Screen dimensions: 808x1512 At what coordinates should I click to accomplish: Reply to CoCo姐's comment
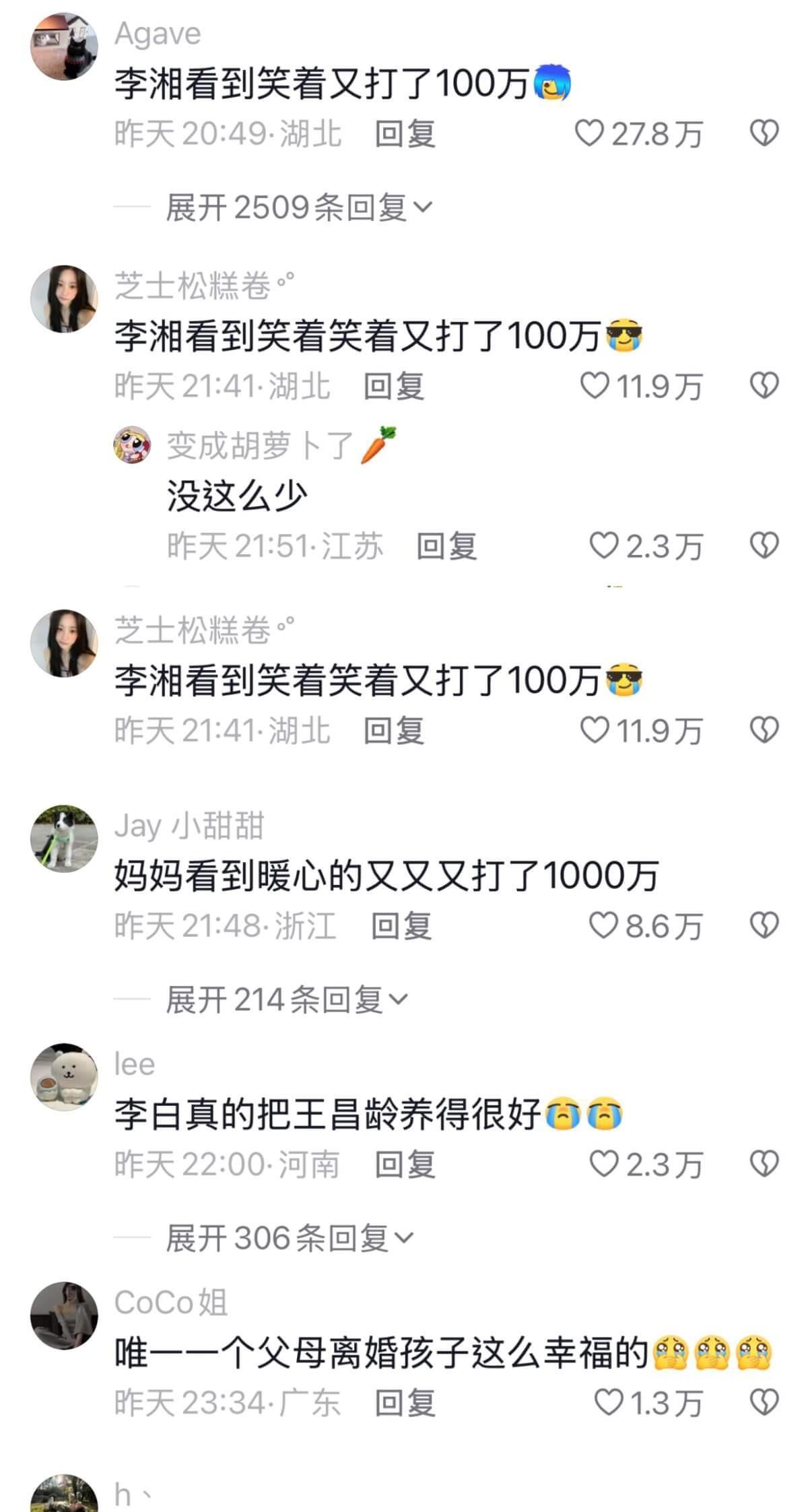tap(405, 1403)
